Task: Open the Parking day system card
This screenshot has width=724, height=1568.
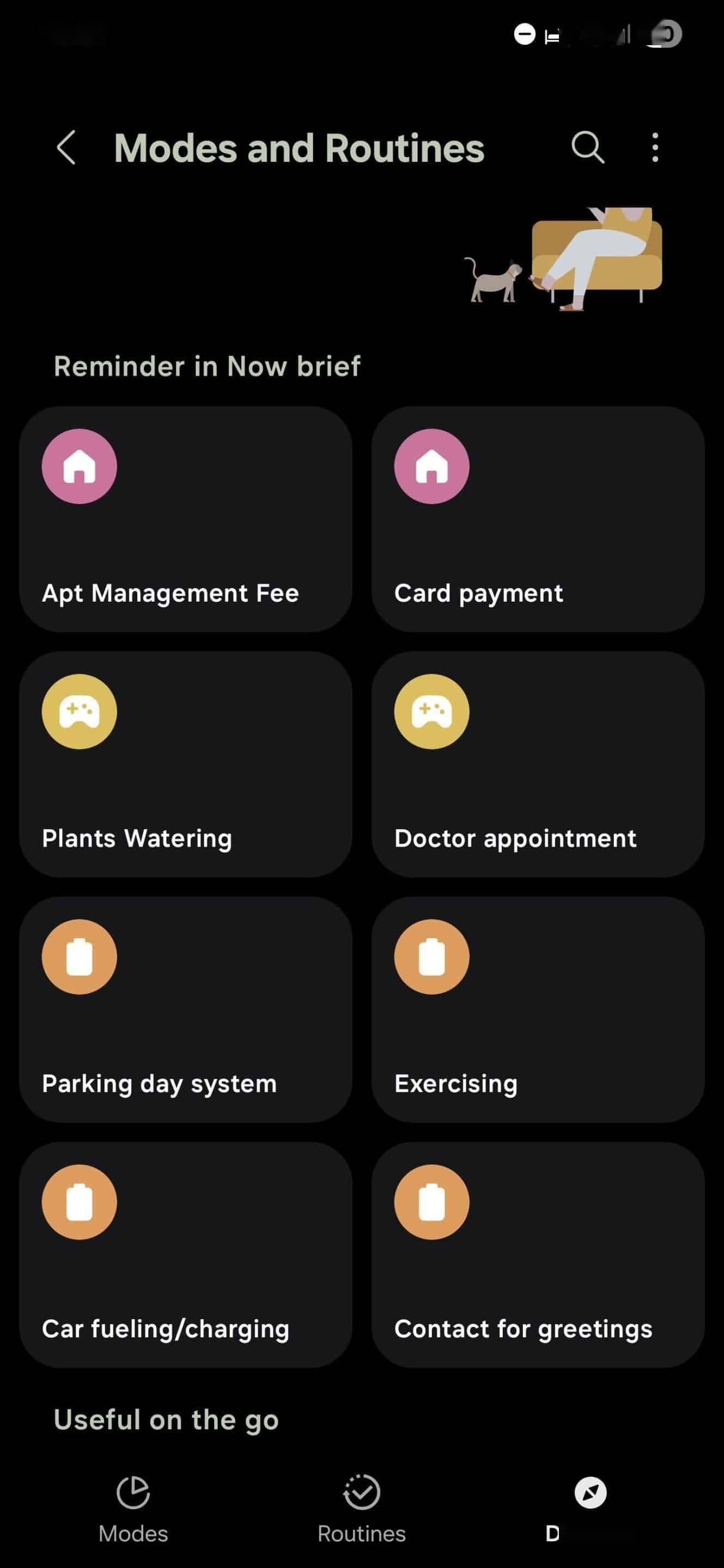Action: (186, 1010)
